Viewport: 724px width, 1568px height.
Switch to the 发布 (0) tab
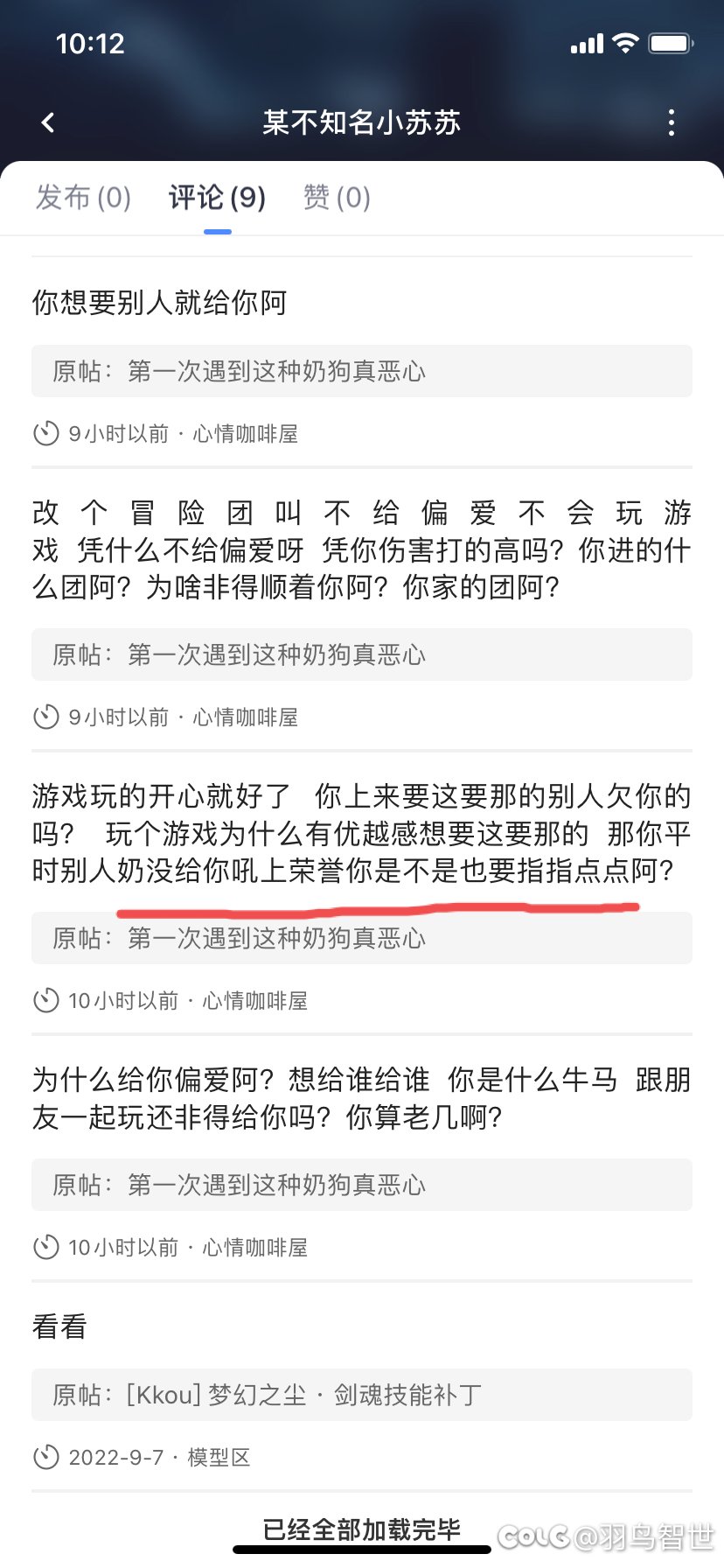coord(83,198)
